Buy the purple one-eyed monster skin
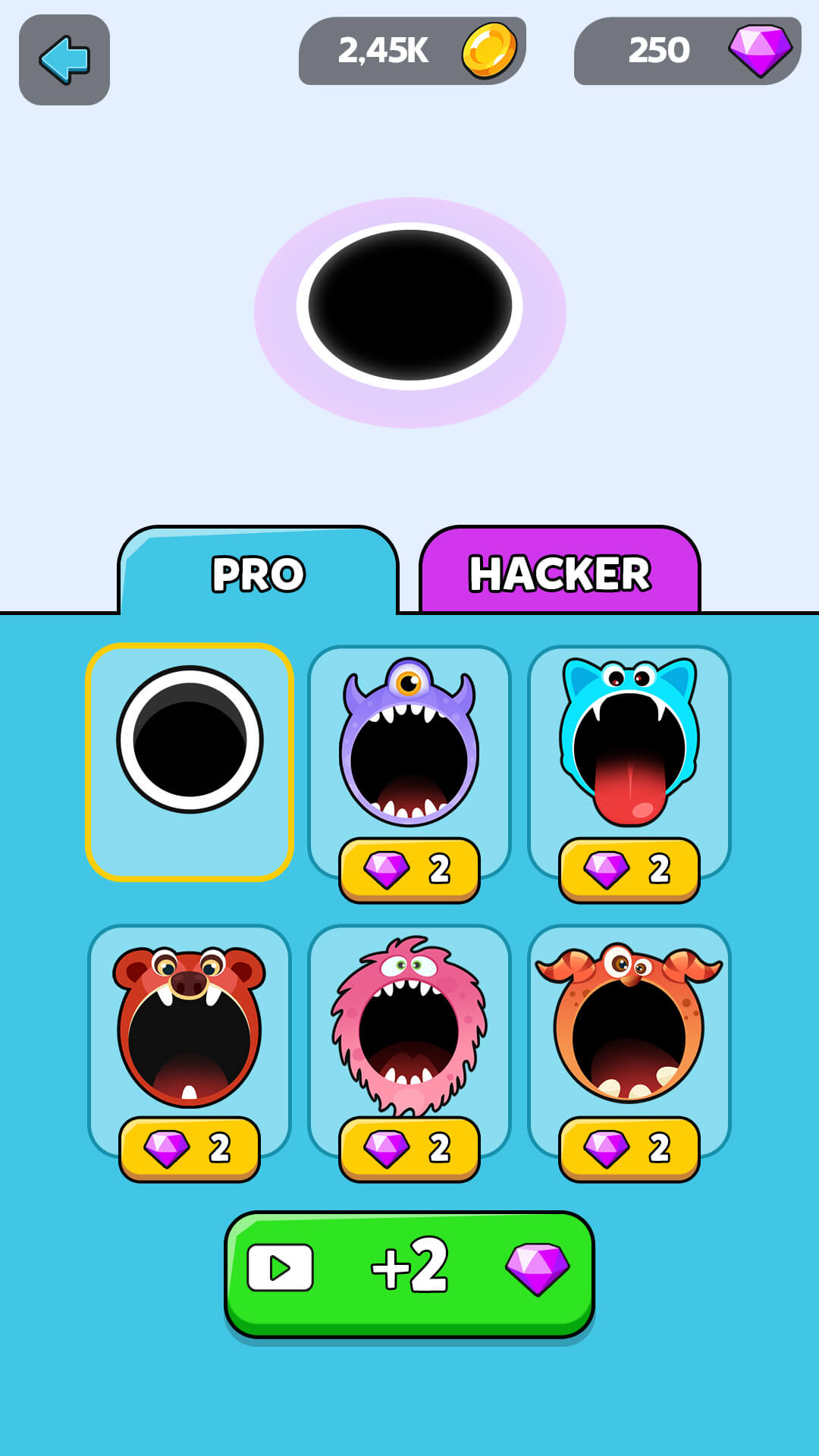Screen dimensions: 819x1456 point(409,773)
